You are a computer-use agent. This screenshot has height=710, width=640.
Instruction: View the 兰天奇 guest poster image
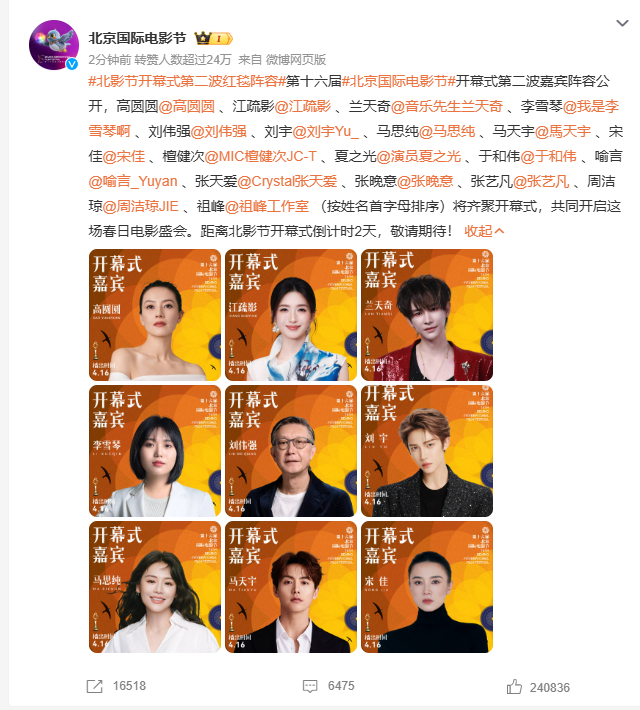point(427,313)
